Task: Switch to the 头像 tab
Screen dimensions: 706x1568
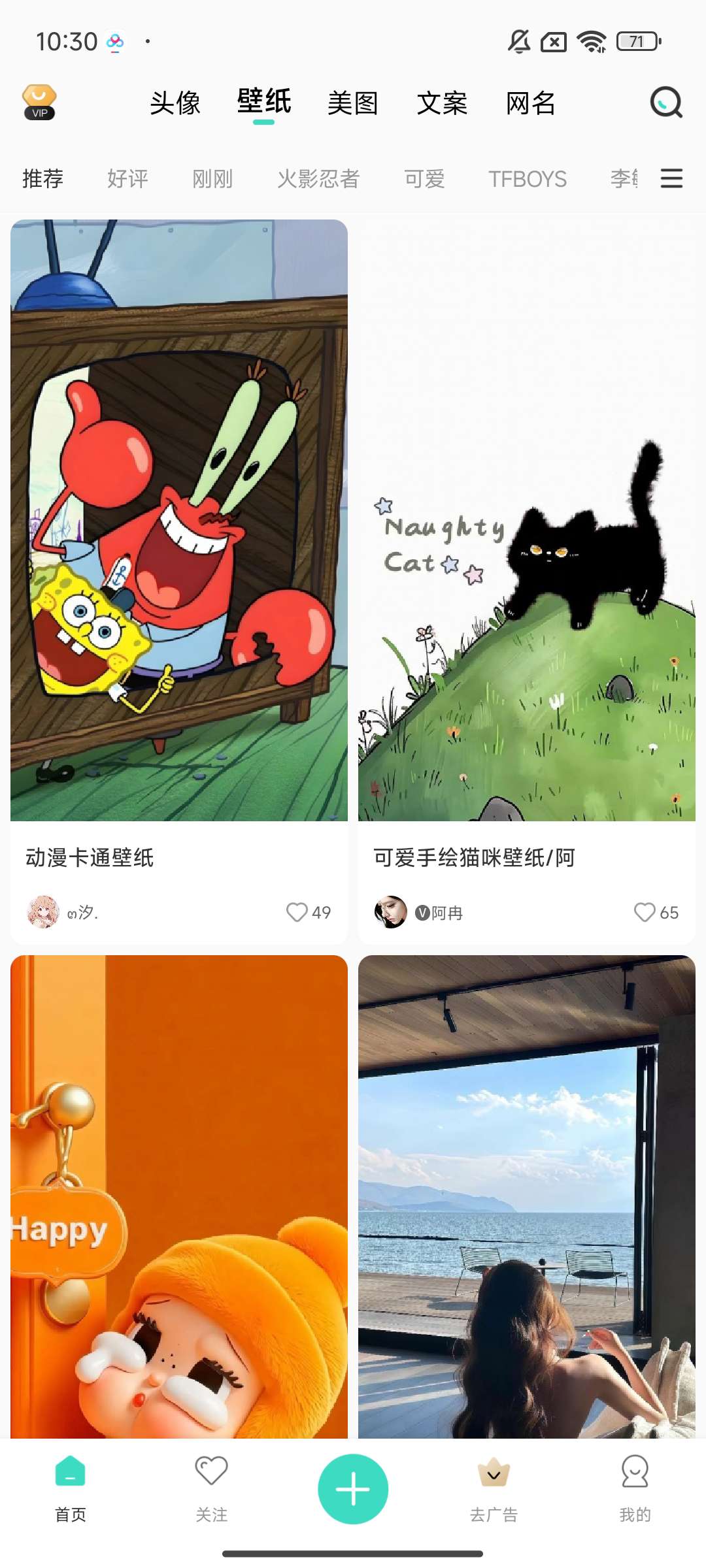Action: (x=175, y=103)
